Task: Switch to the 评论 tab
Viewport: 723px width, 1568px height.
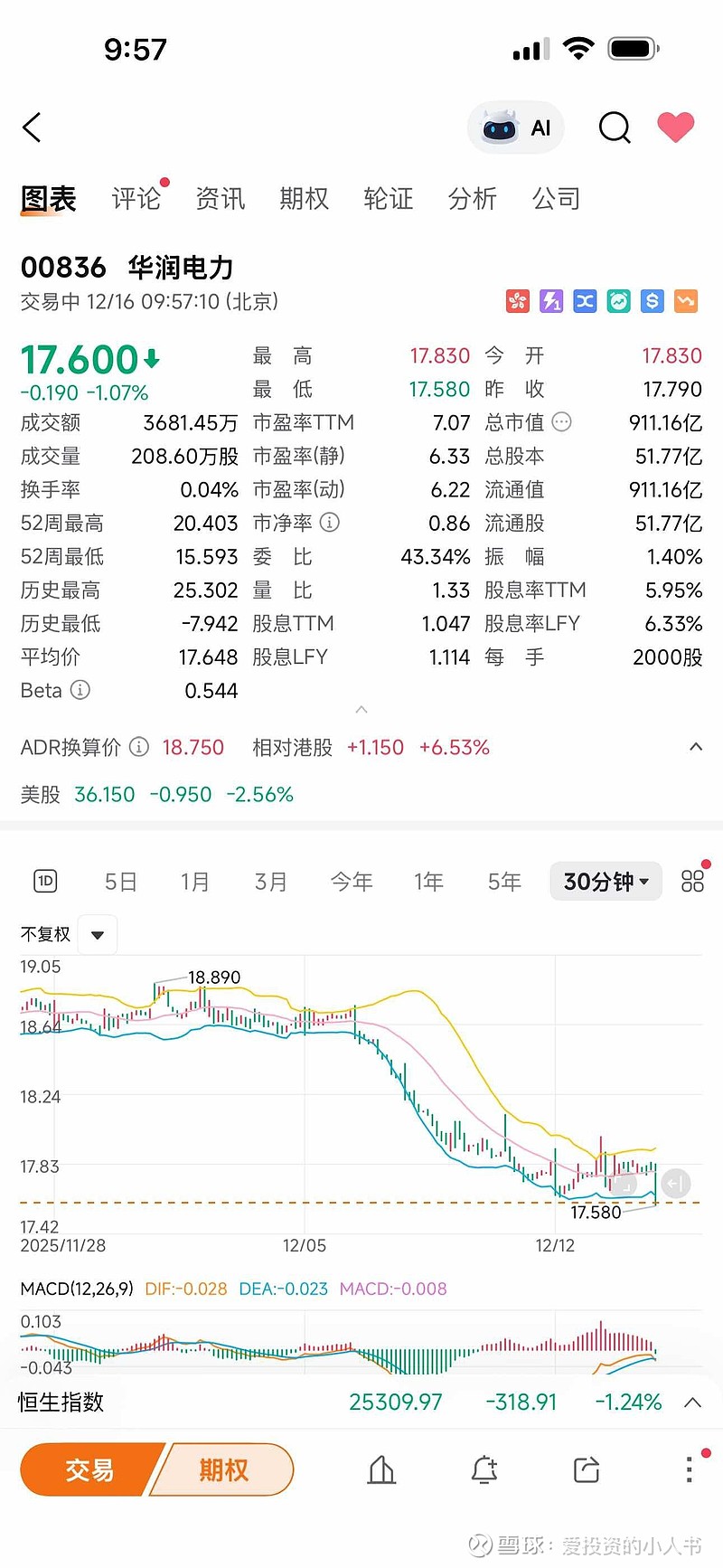Action: point(136,199)
